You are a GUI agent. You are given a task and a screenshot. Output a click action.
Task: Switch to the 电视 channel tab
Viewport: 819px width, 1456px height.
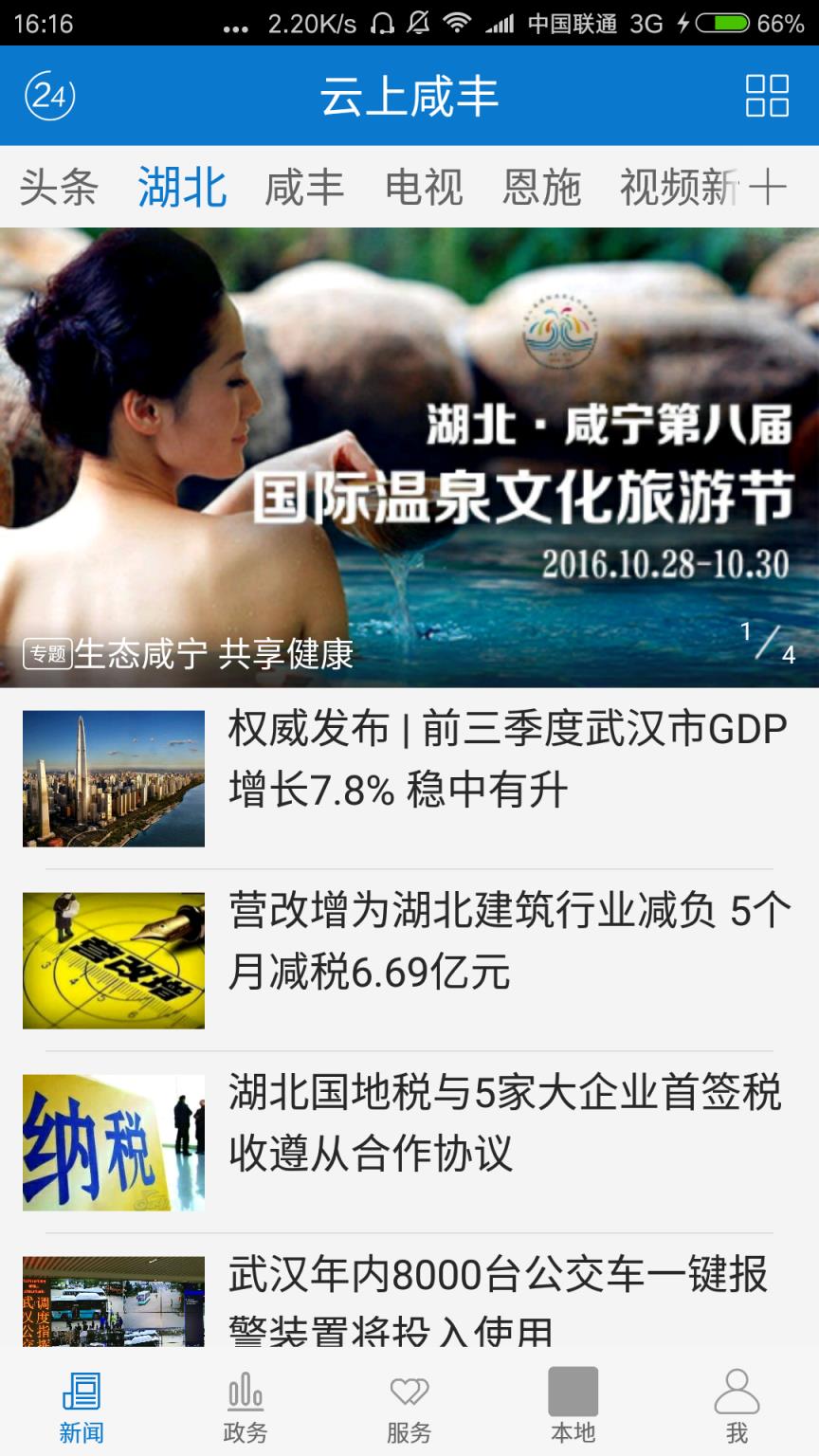click(425, 187)
